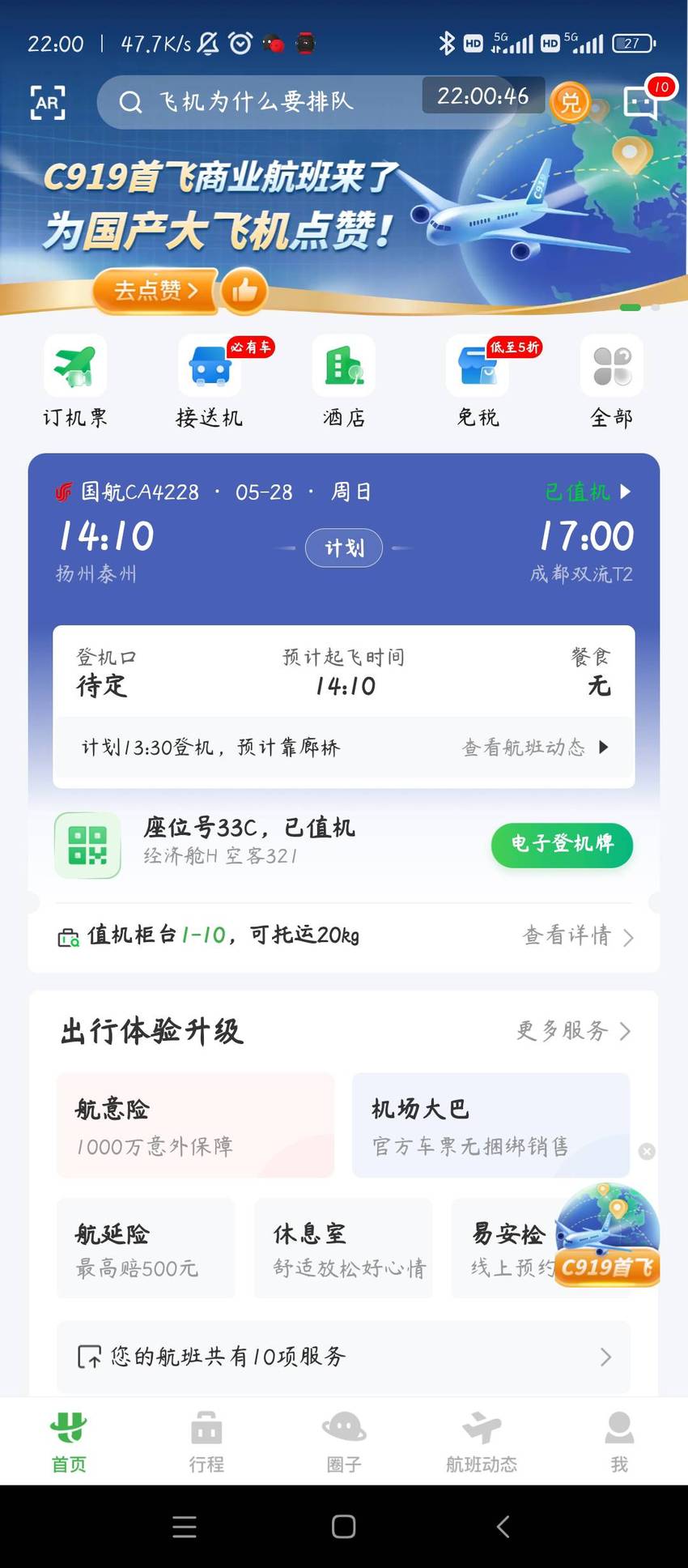Dismiss the floating C919首飞 promo
The height and width of the screenshot is (1568, 688).
tap(647, 1151)
